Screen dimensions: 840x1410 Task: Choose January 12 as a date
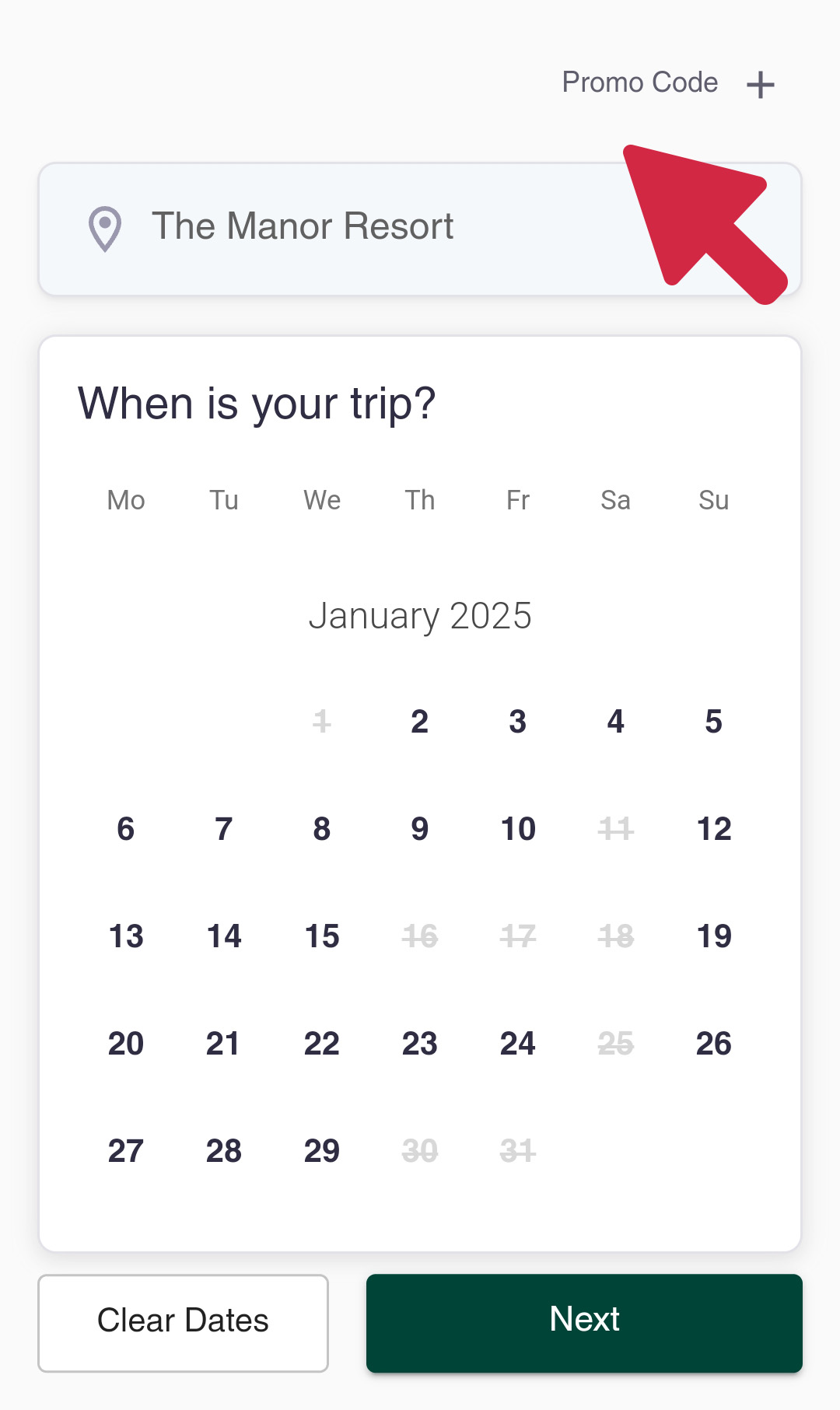pyautogui.click(x=713, y=829)
